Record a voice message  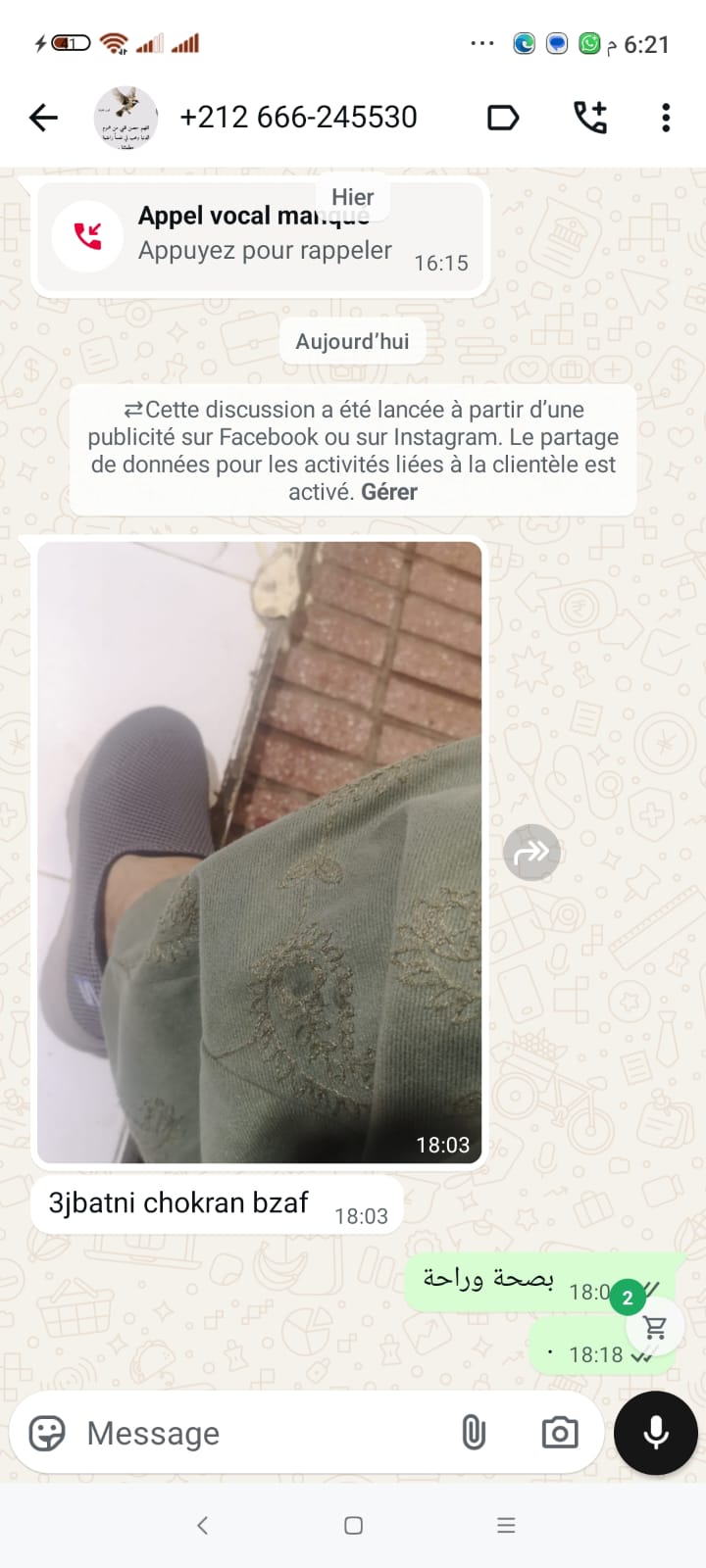click(x=655, y=1433)
